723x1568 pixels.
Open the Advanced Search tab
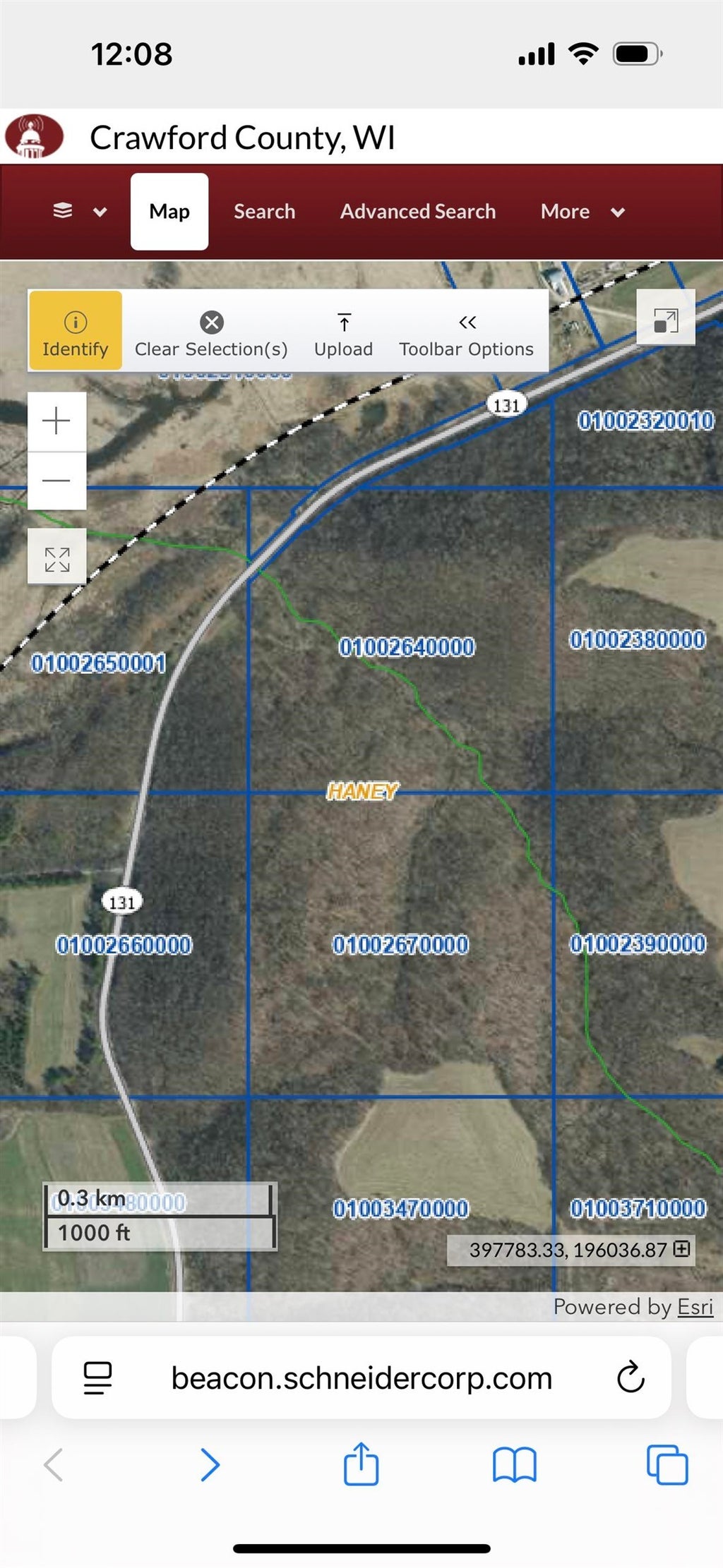[x=417, y=211]
